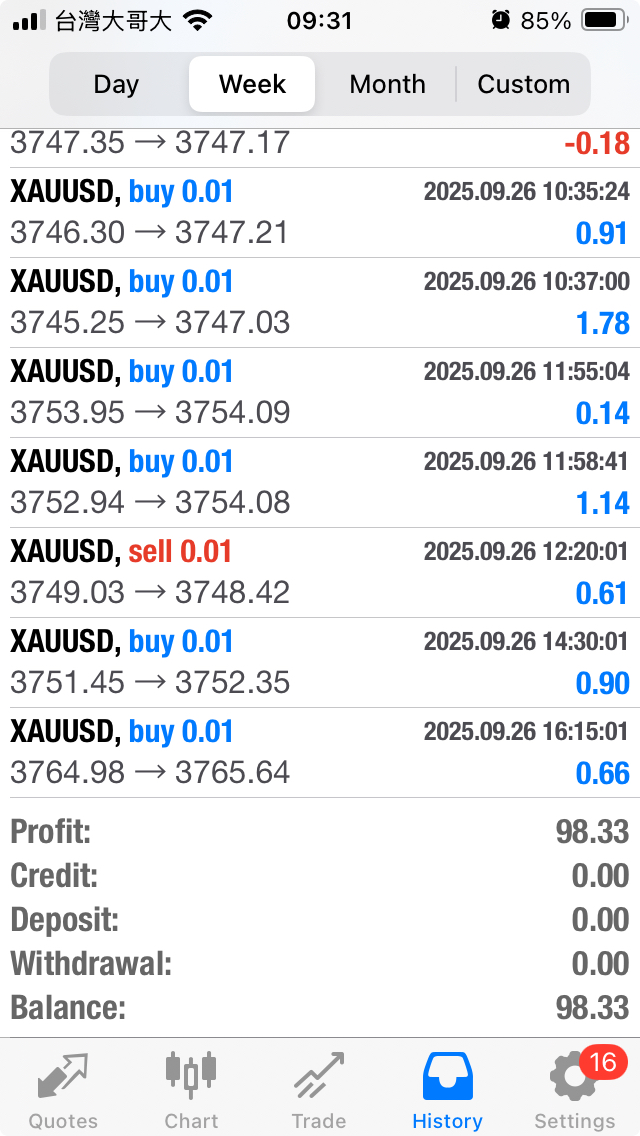This screenshot has width=640, height=1136.
Task: View trade details for 14:30:01 order
Action: [320, 662]
